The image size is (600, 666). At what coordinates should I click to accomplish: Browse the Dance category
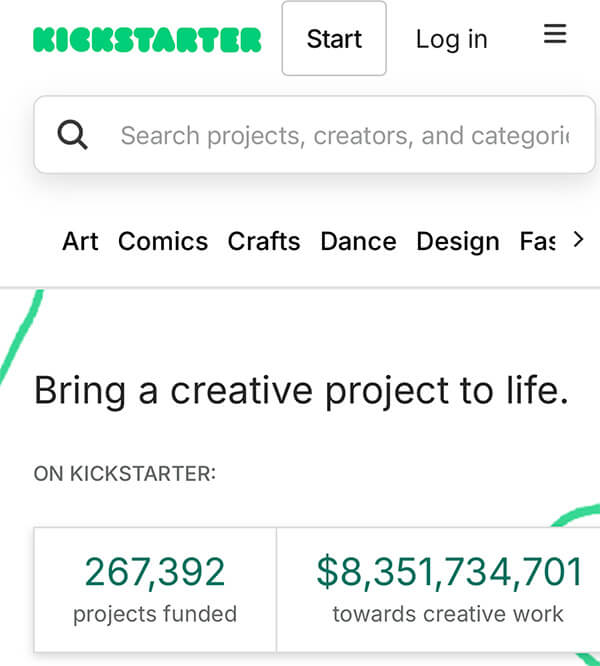click(x=358, y=241)
